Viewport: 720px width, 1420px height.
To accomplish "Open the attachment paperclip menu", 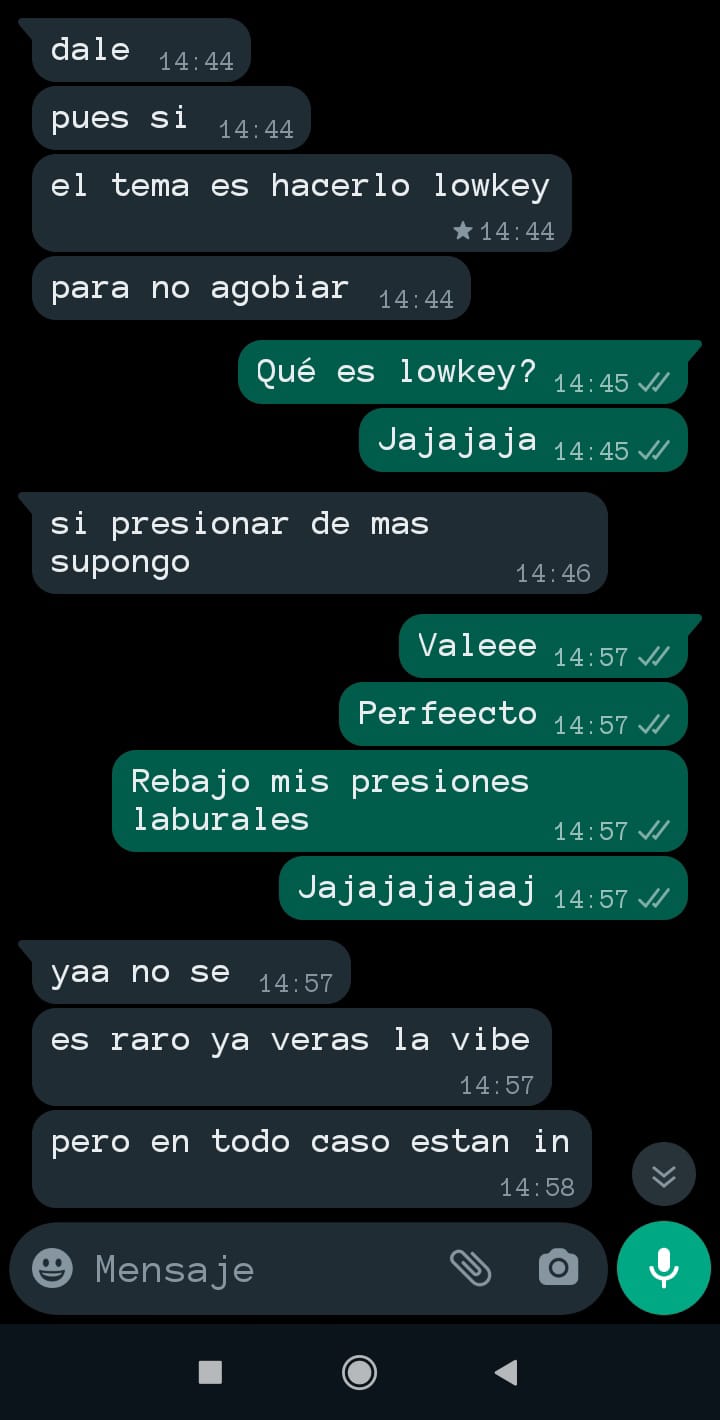I will click(470, 1268).
